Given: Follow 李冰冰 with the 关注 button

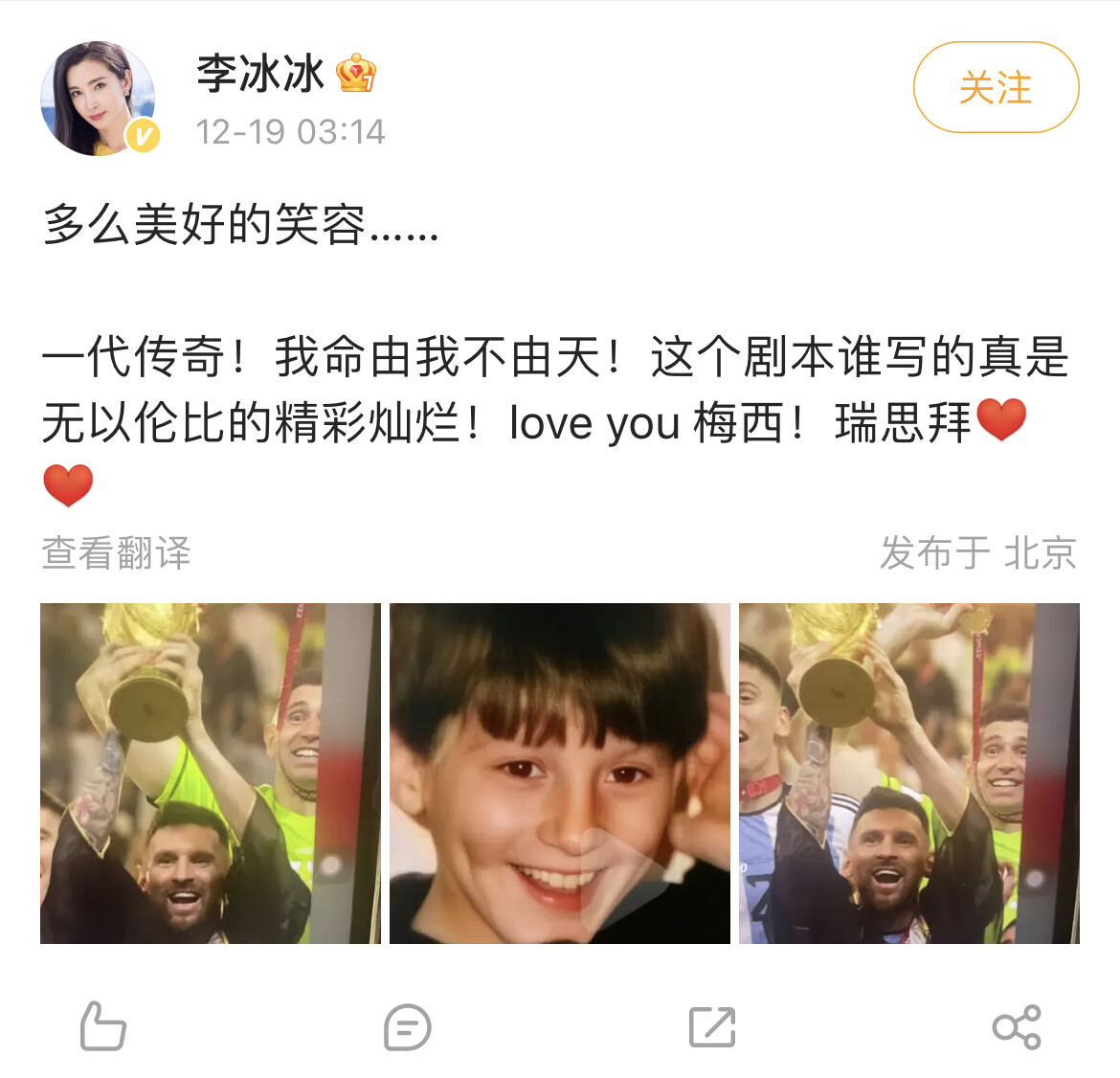Looking at the screenshot, I should pyautogui.click(x=996, y=88).
